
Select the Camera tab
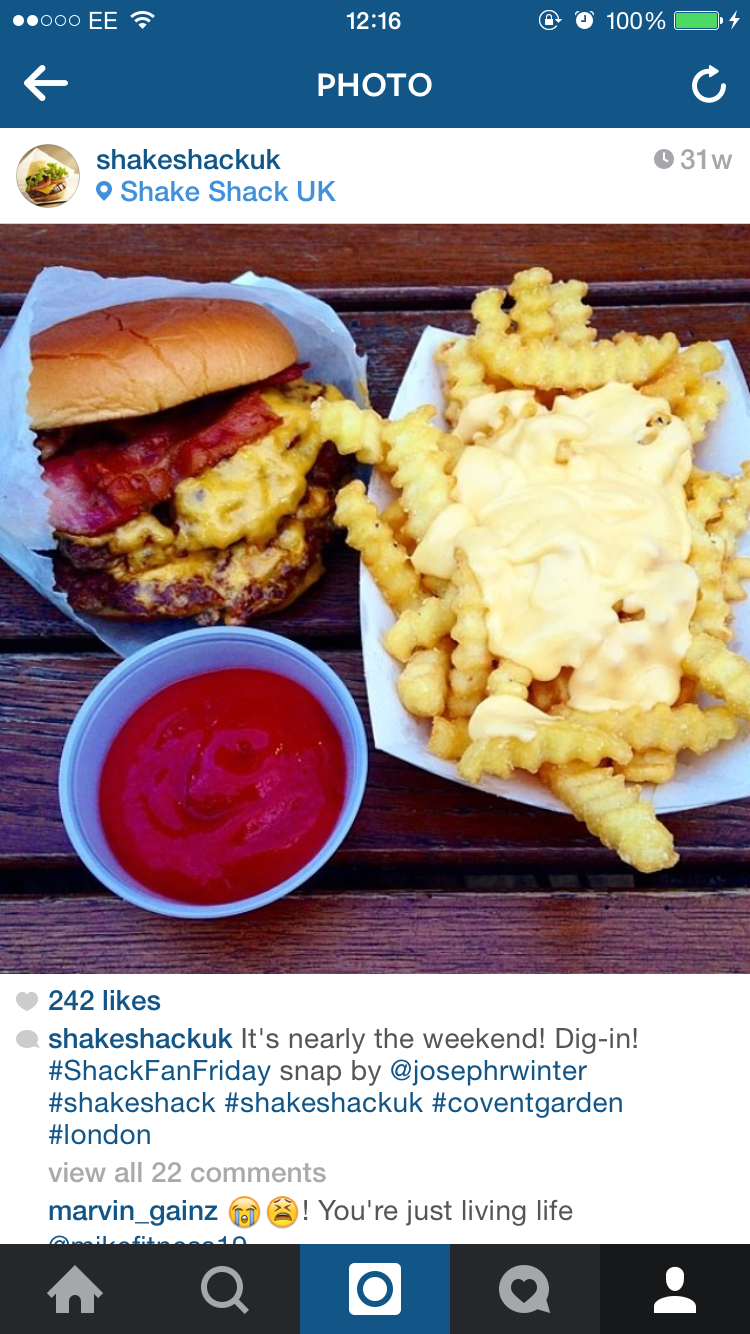[375, 1289]
